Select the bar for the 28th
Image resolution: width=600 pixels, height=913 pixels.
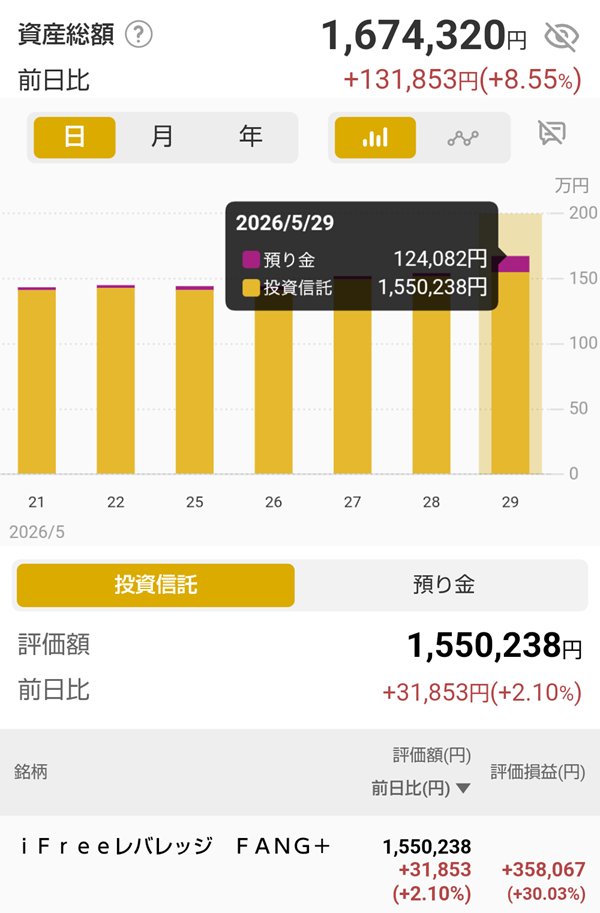pyautogui.click(x=432, y=374)
